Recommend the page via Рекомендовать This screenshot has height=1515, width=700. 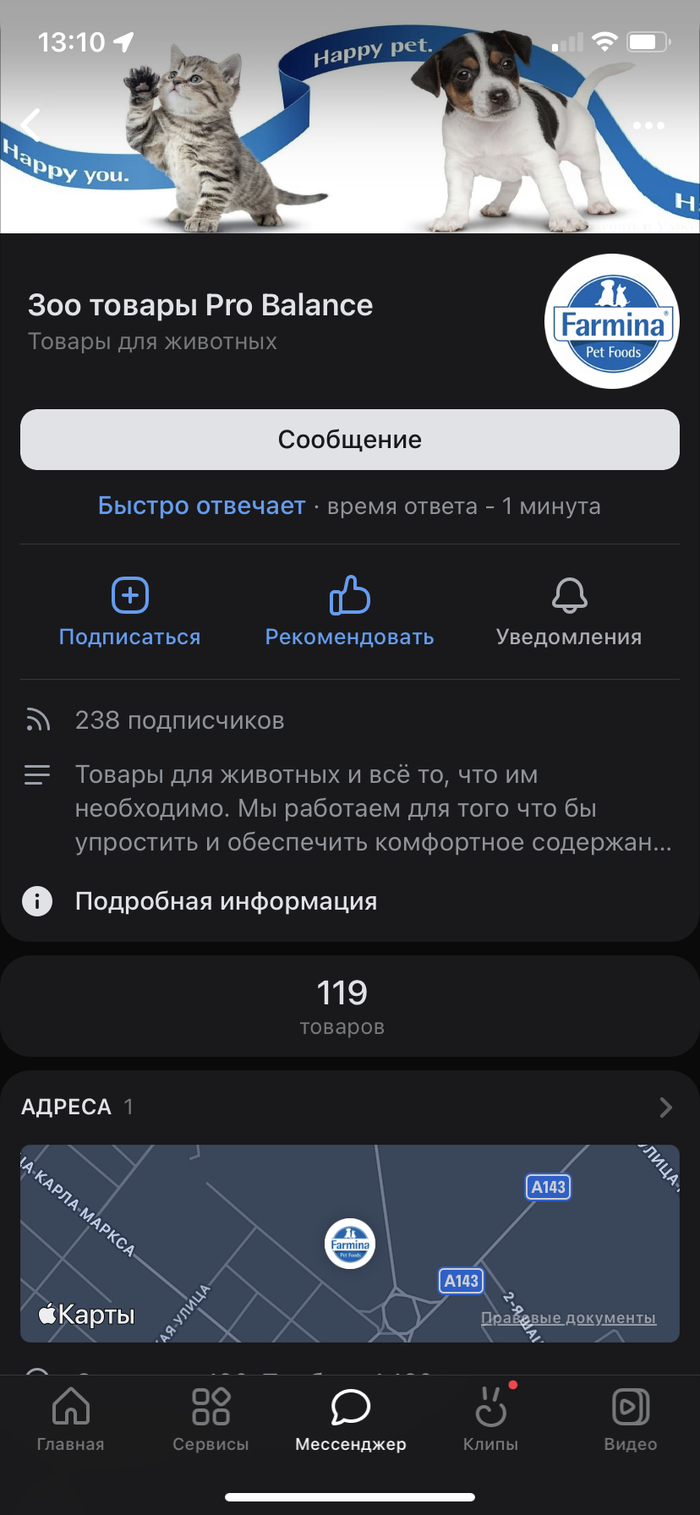click(x=349, y=612)
